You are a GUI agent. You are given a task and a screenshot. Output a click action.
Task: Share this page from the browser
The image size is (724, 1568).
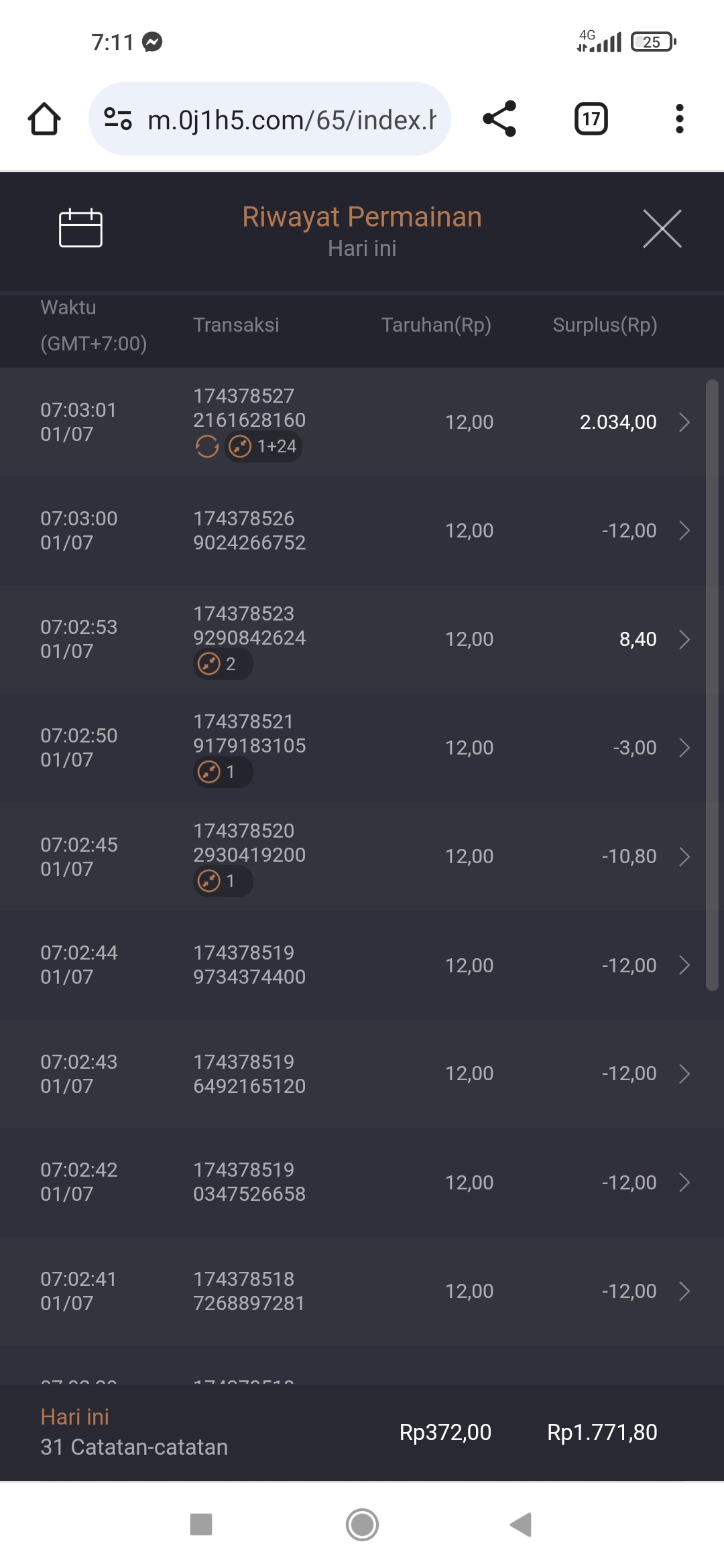[499, 119]
